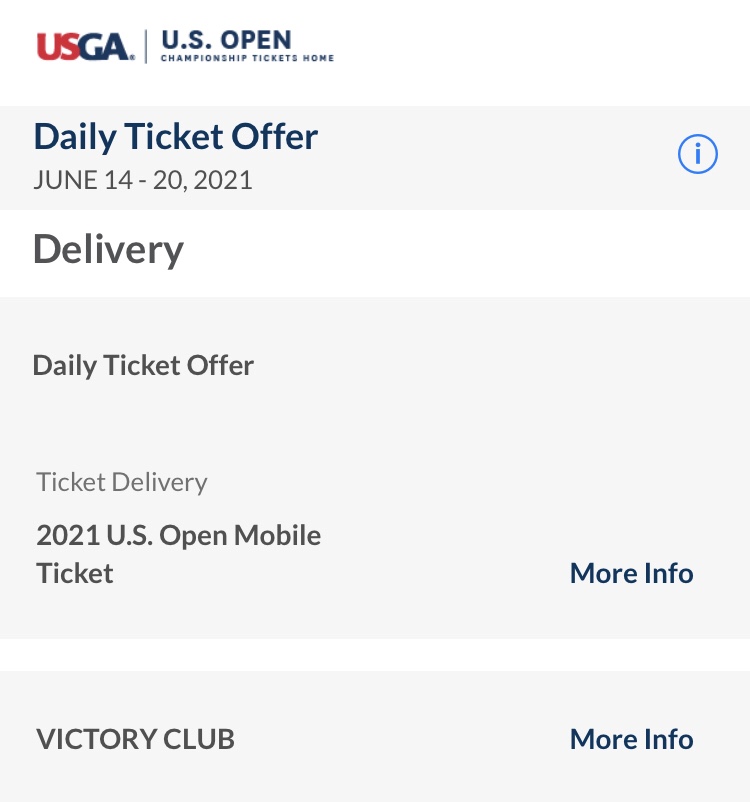This screenshot has height=802, width=750.
Task: Open the Daily Ticket Offer info icon
Action: (x=697, y=155)
